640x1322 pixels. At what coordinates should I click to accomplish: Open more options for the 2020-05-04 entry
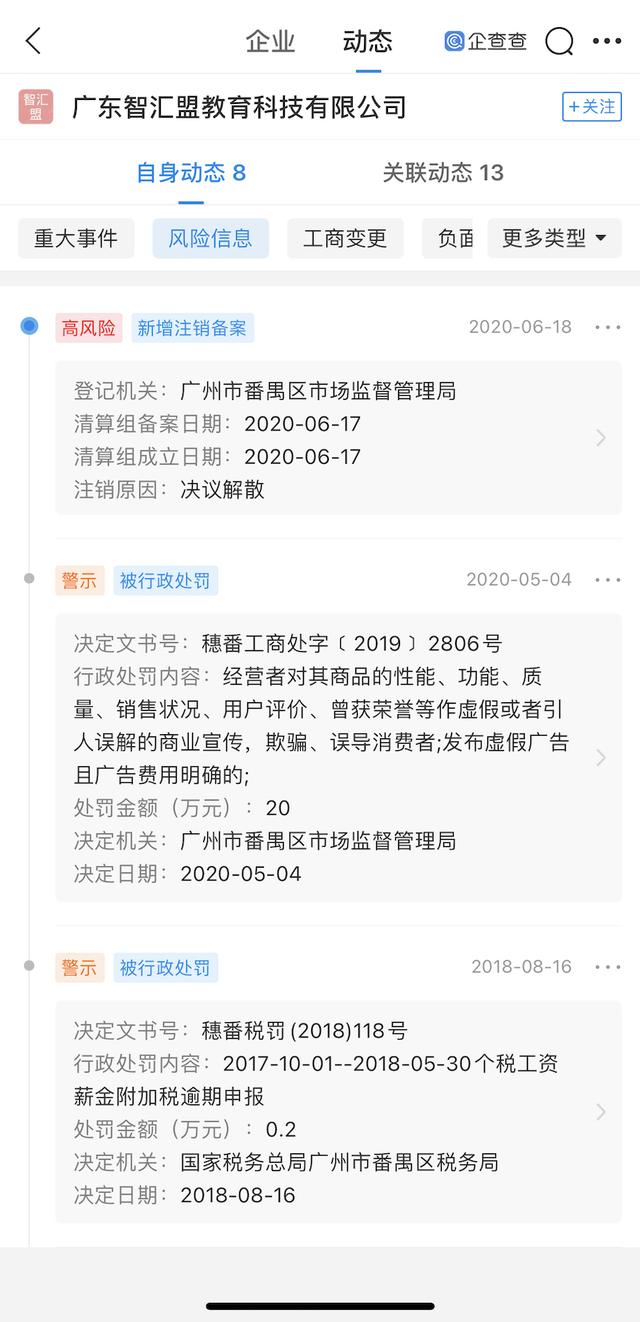(608, 580)
